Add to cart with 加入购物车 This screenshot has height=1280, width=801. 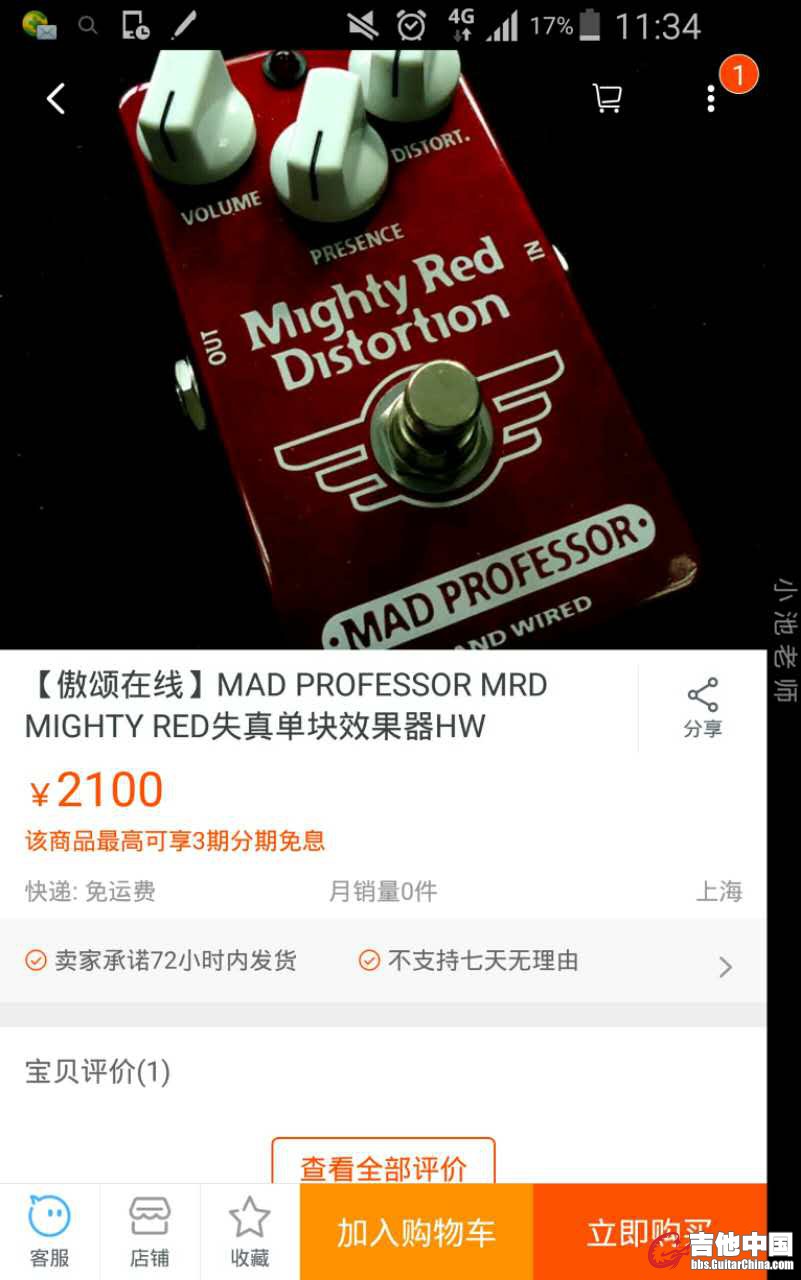tap(416, 1232)
